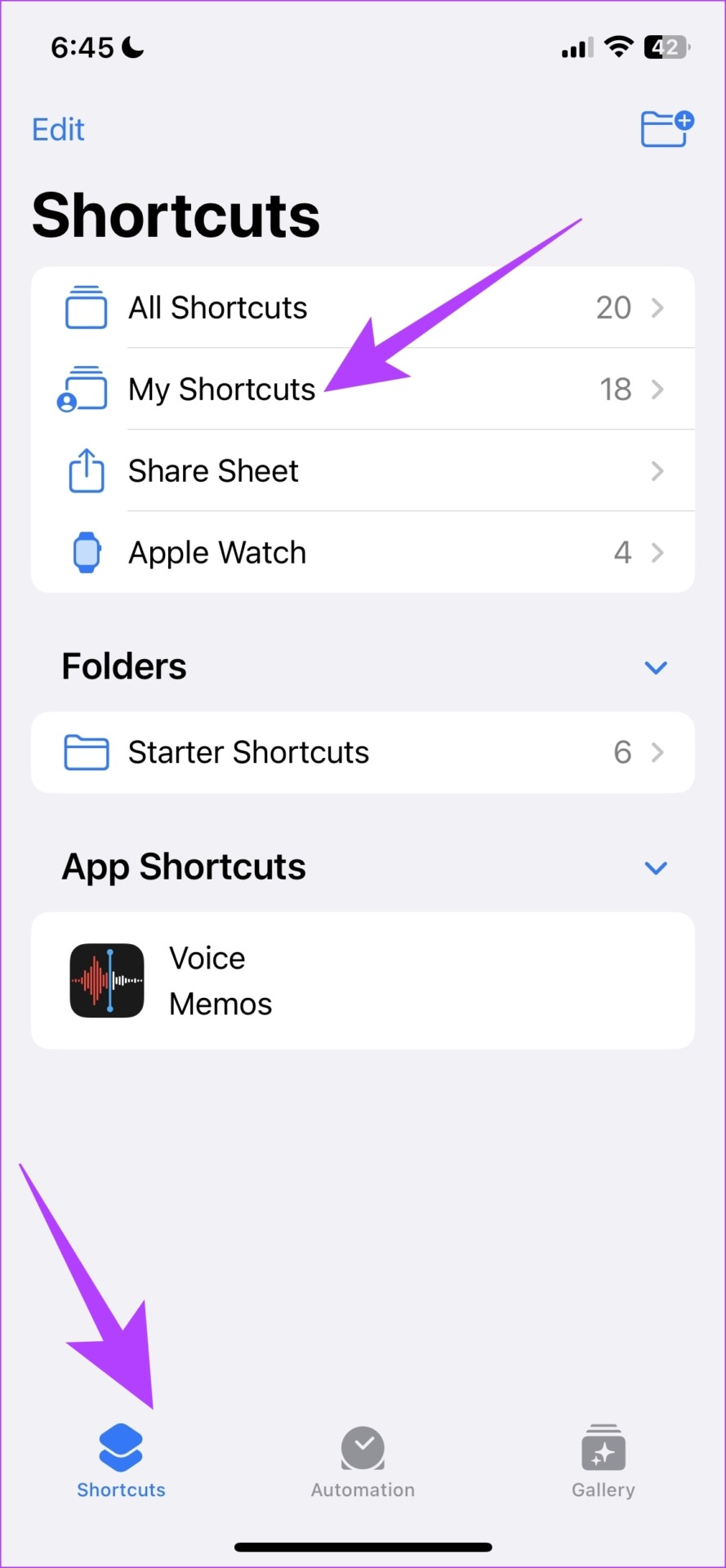Switch to the Automation tab
Screen dimensions: 726x1568
363,1462
